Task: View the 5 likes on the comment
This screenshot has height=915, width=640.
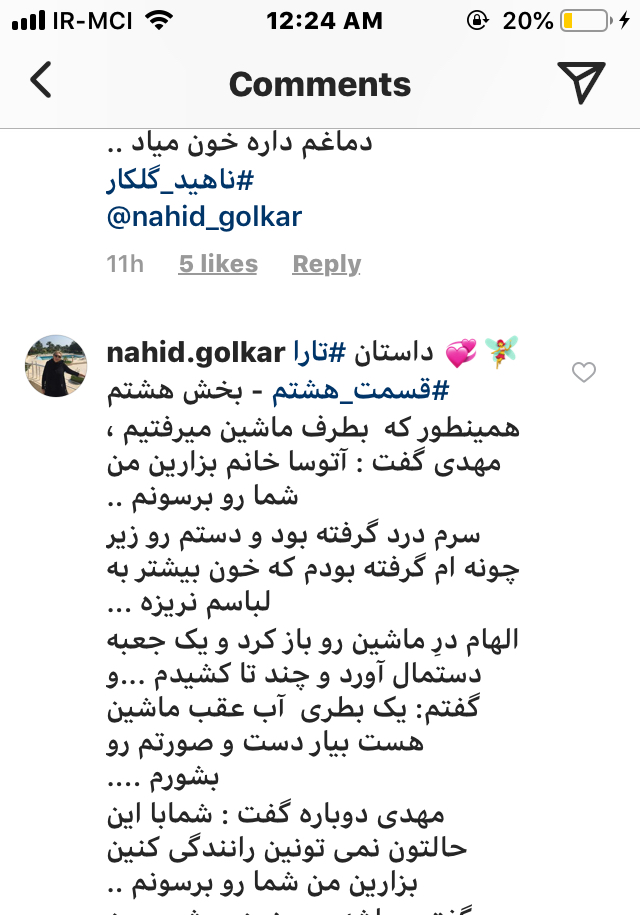Action: click(218, 264)
